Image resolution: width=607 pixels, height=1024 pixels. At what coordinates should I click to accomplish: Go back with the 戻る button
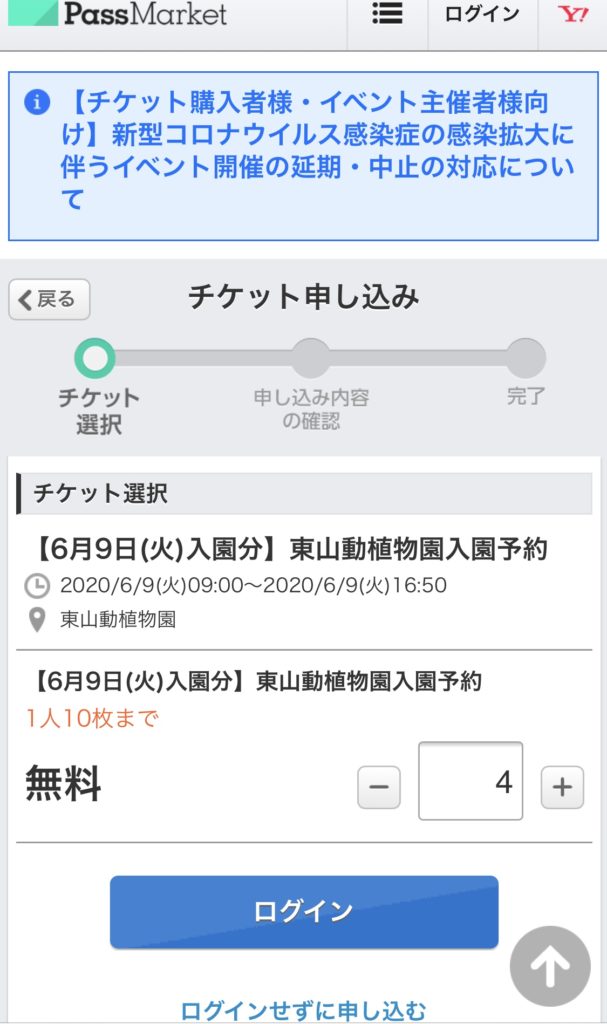(x=49, y=300)
